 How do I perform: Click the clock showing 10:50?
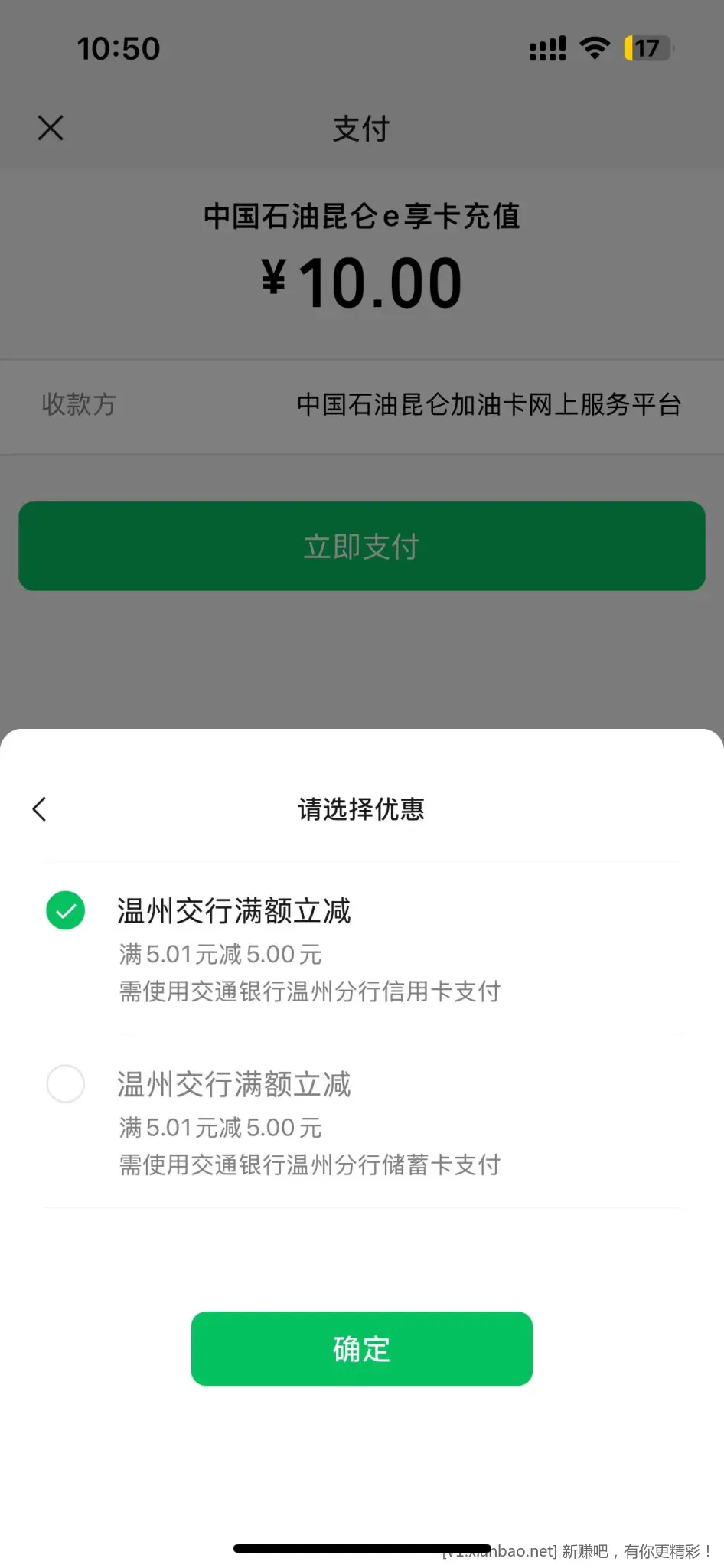click(119, 47)
